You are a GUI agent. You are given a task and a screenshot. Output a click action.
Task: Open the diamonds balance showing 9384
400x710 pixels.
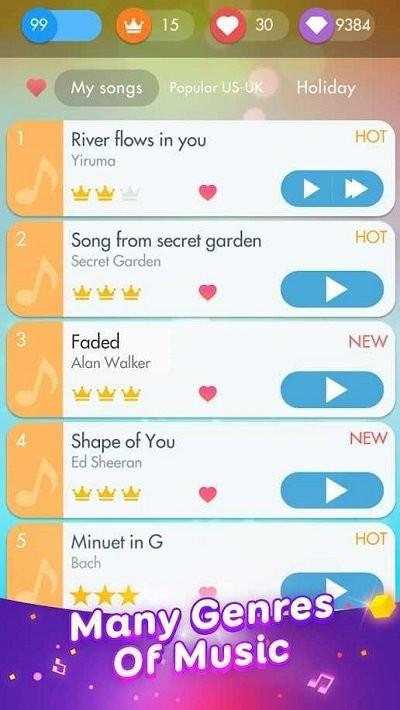click(337, 25)
